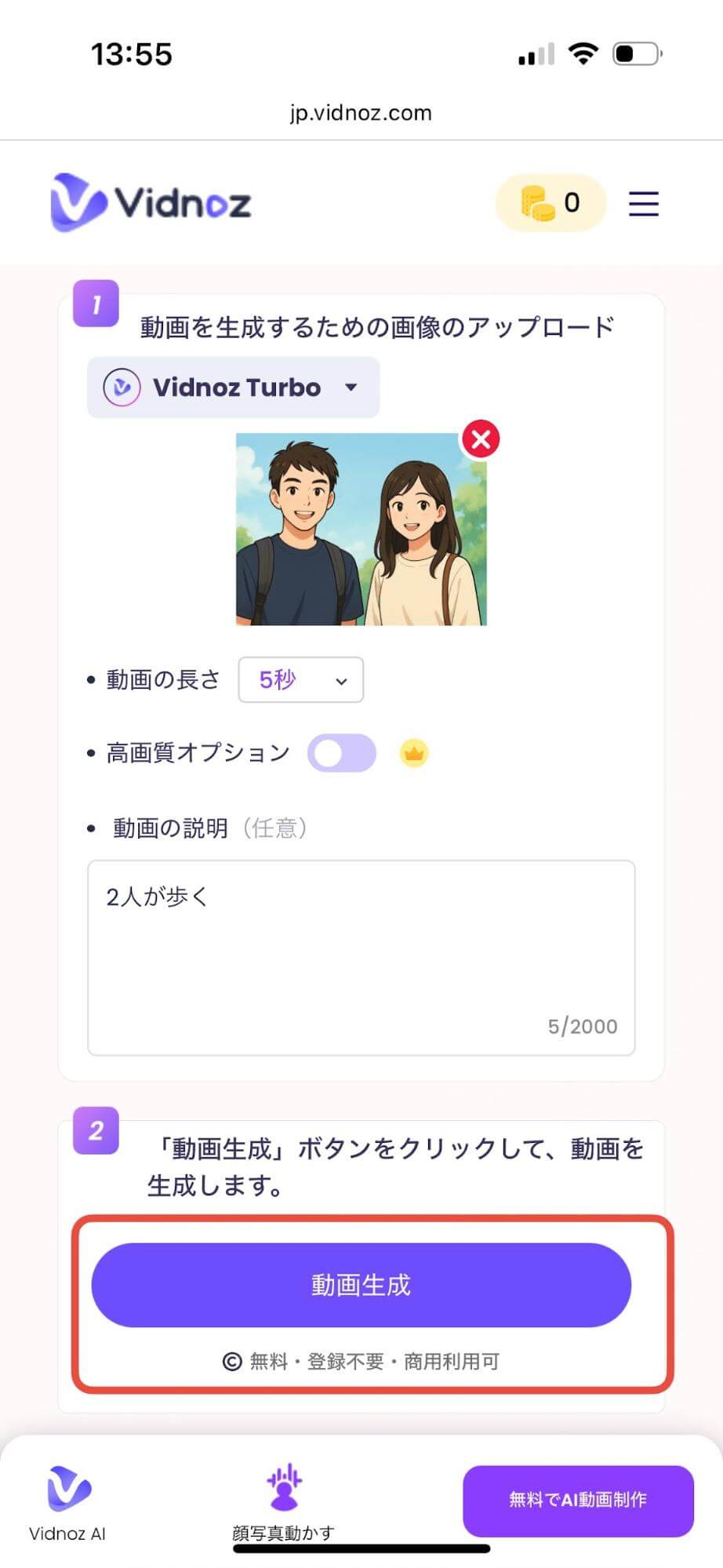Click the Vidnoz logo in the header
Screen dimensions: 723x1568
click(x=151, y=202)
